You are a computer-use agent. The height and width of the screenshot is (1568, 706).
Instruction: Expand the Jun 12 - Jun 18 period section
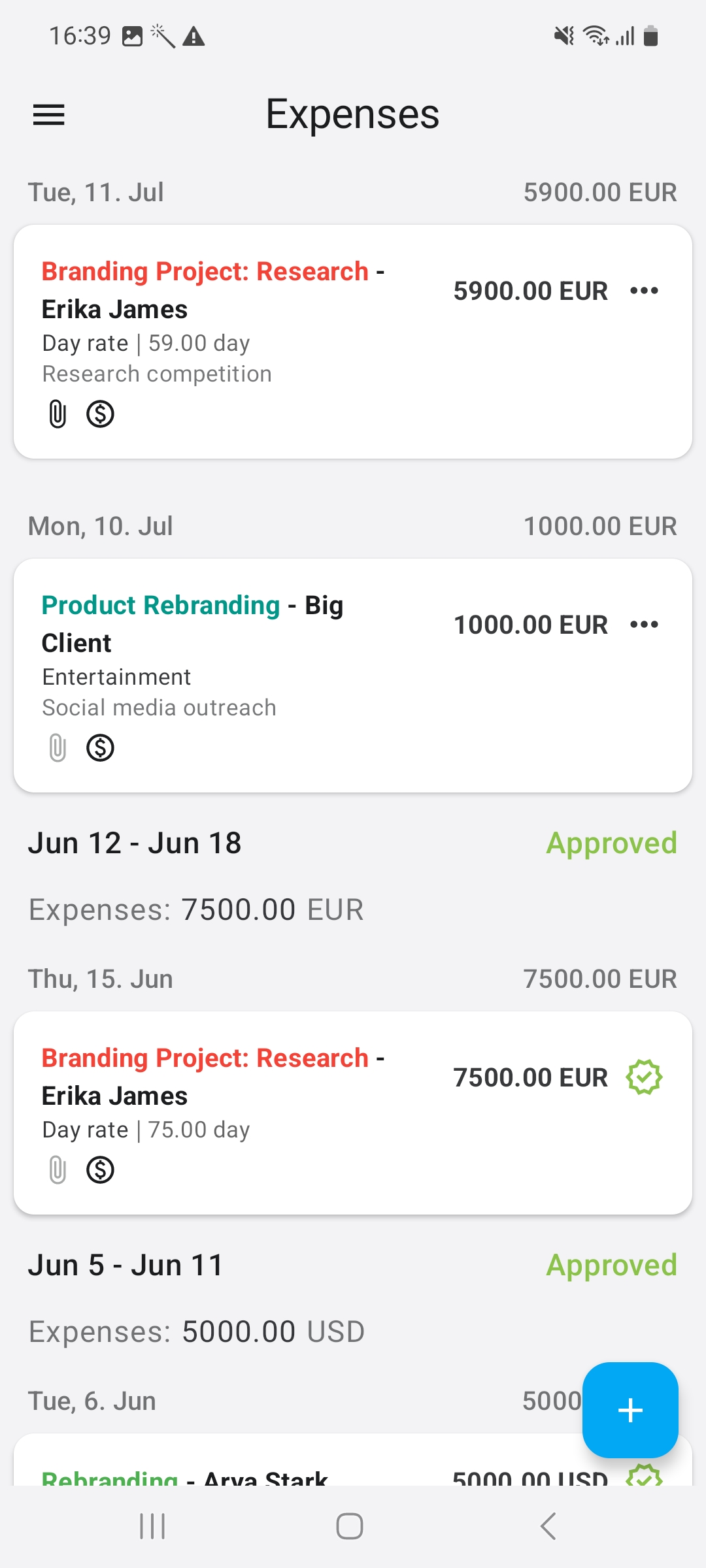pos(135,842)
